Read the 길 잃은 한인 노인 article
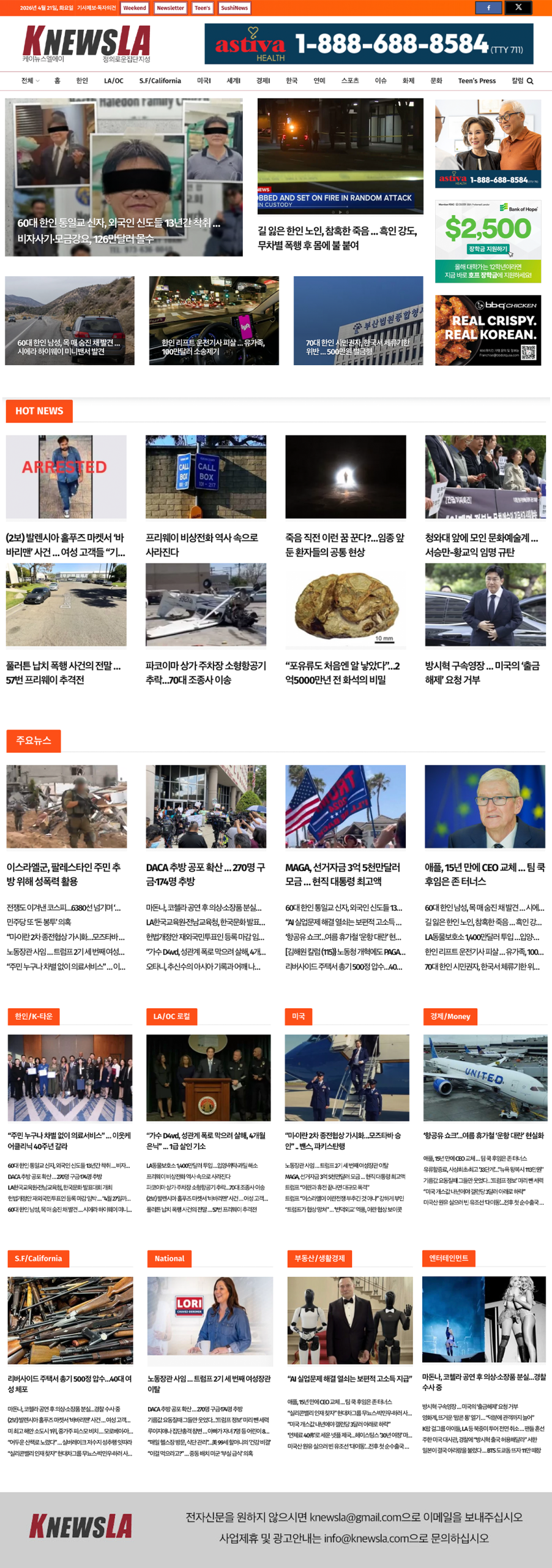552x1568 pixels. click(x=337, y=238)
